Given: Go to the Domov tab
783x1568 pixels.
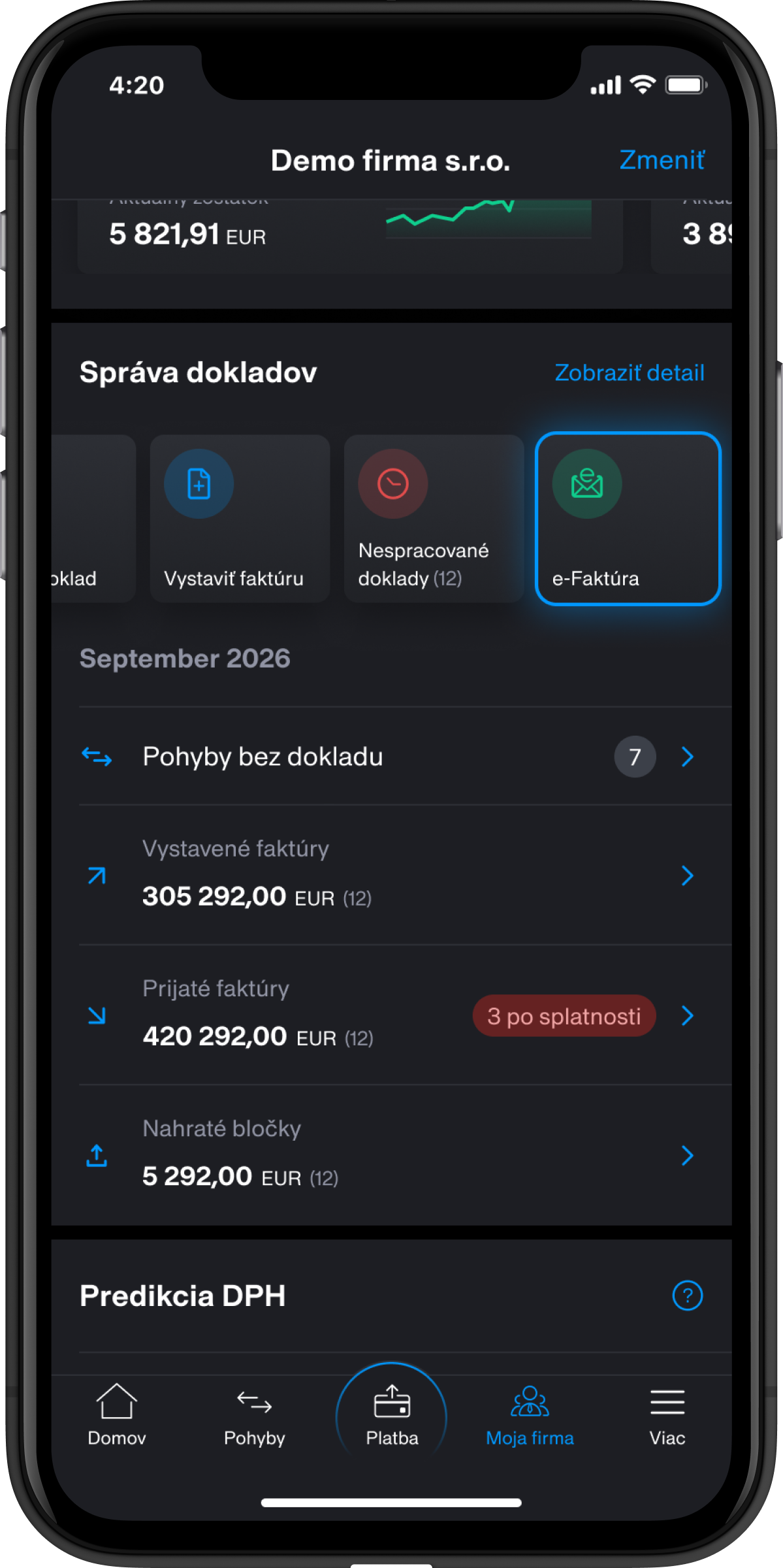Looking at the screenshot, I should [x=117, y=1414].
